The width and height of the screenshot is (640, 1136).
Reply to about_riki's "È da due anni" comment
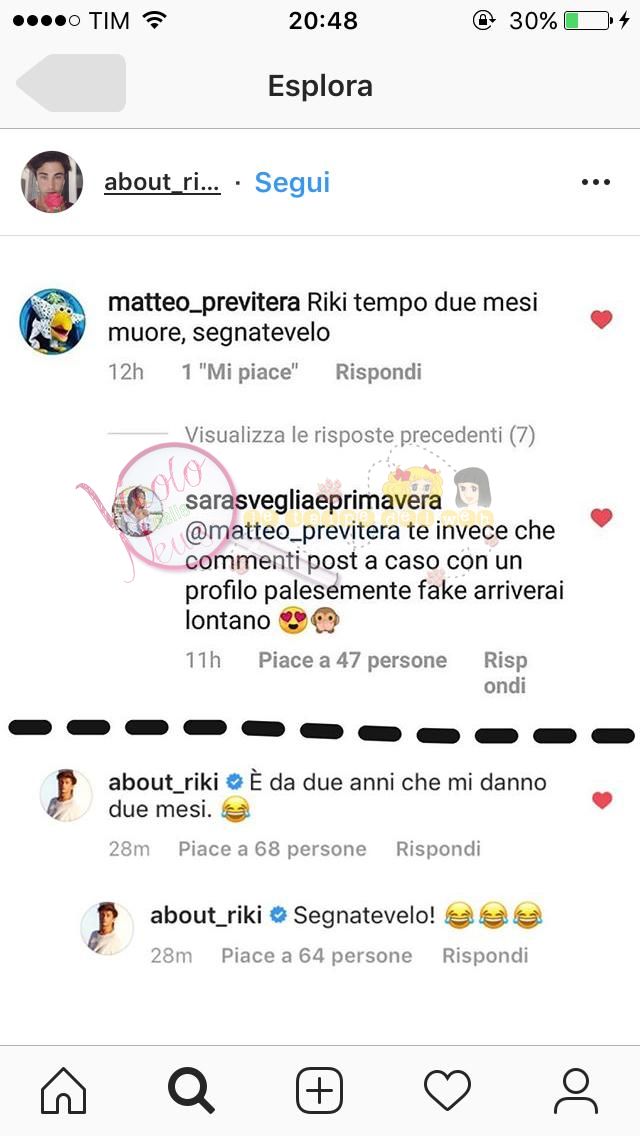[438, 849]
